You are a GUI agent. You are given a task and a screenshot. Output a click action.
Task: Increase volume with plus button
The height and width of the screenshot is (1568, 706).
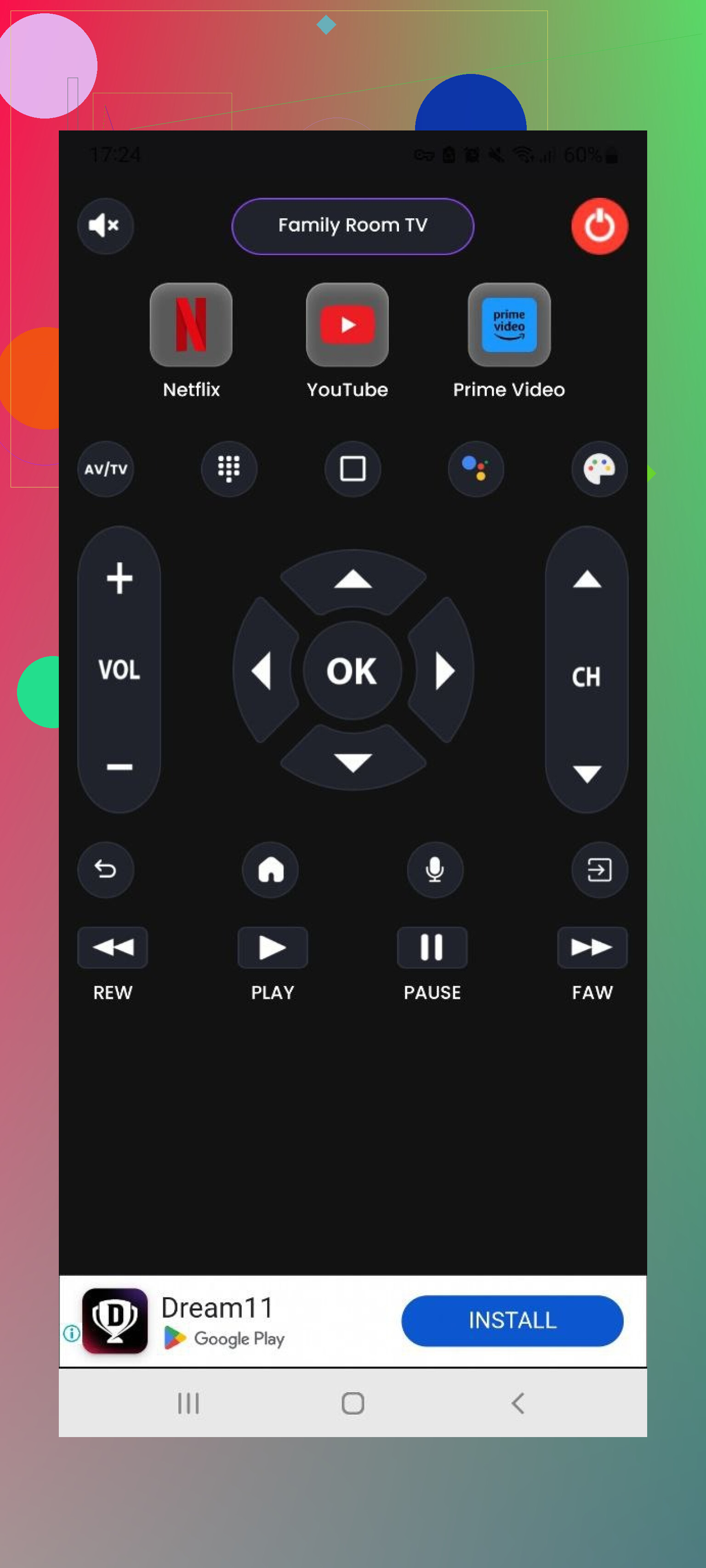120,577
